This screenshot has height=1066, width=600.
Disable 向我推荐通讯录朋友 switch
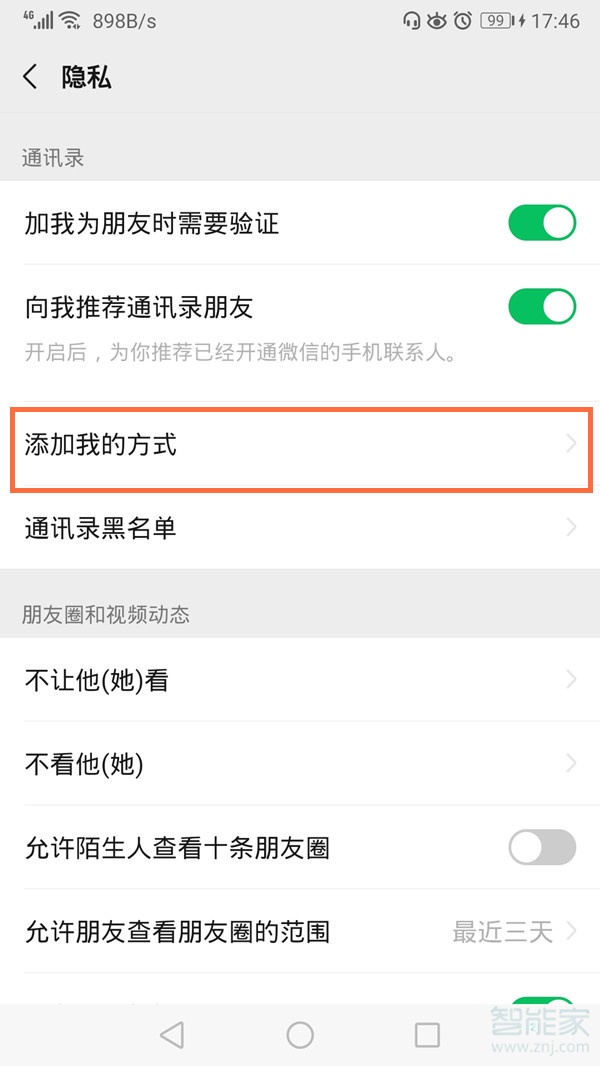click(542, 306)
